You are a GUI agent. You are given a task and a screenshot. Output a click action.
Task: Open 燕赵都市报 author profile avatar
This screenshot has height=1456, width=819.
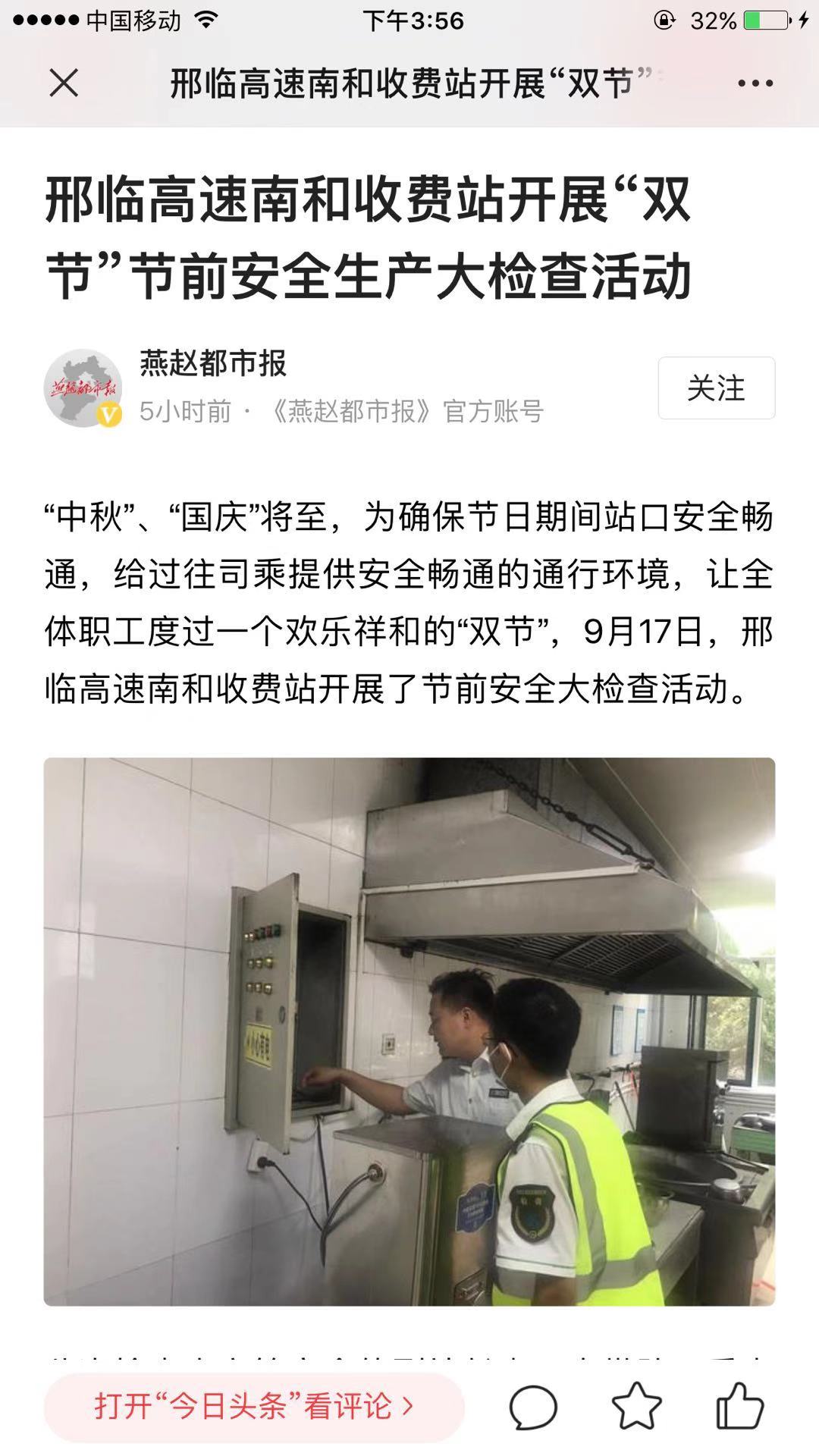[x=83, y=388]
